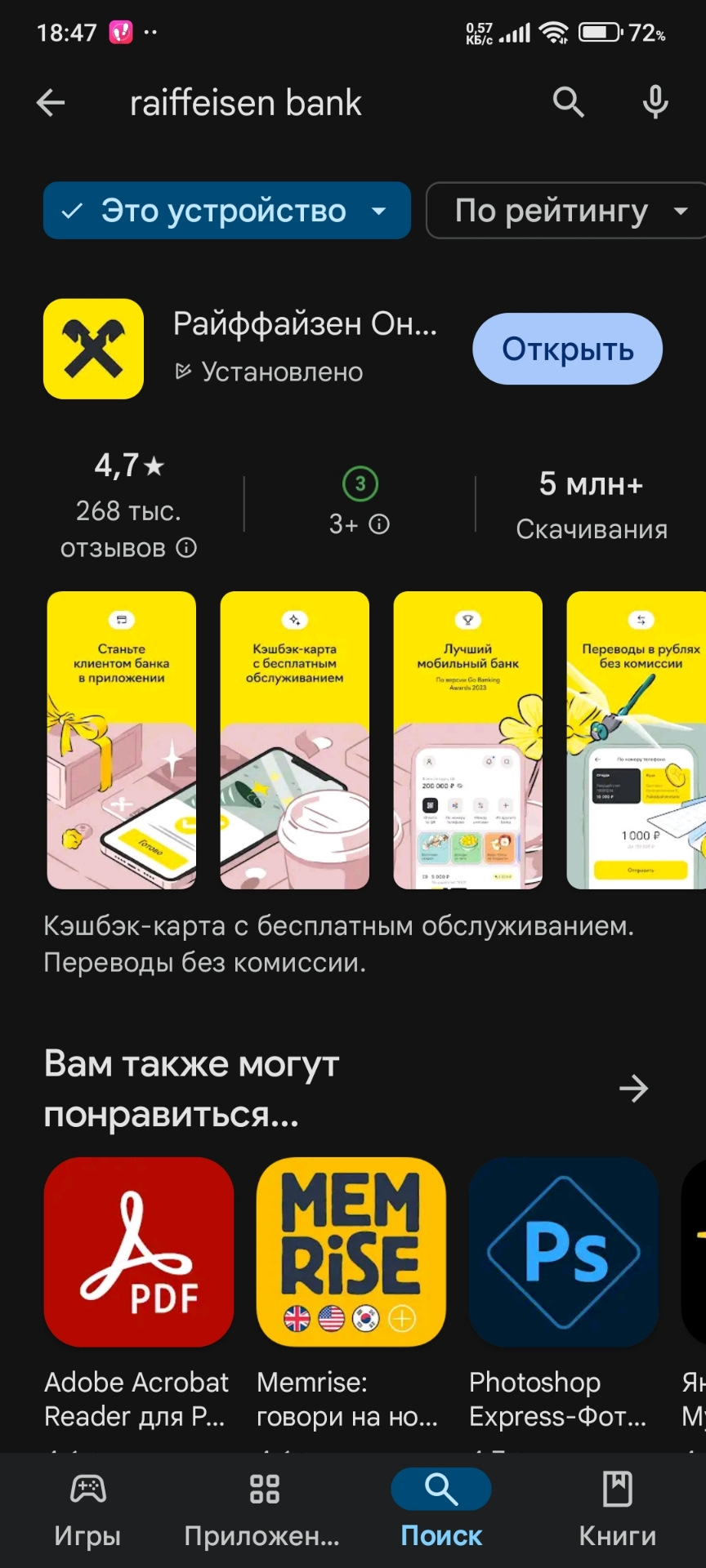Show info about the 3+ age rating

point(379,524)
